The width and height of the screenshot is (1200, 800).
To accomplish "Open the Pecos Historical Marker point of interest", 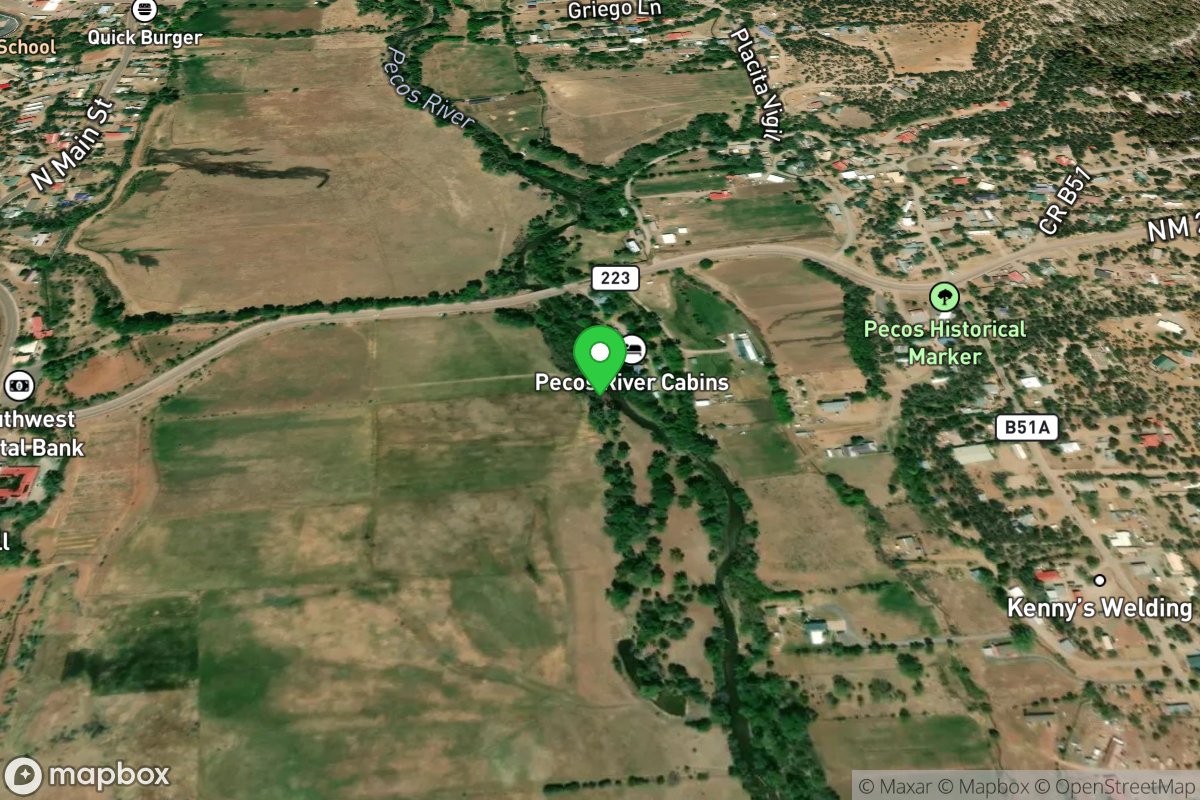I will [x=944, y=297].
